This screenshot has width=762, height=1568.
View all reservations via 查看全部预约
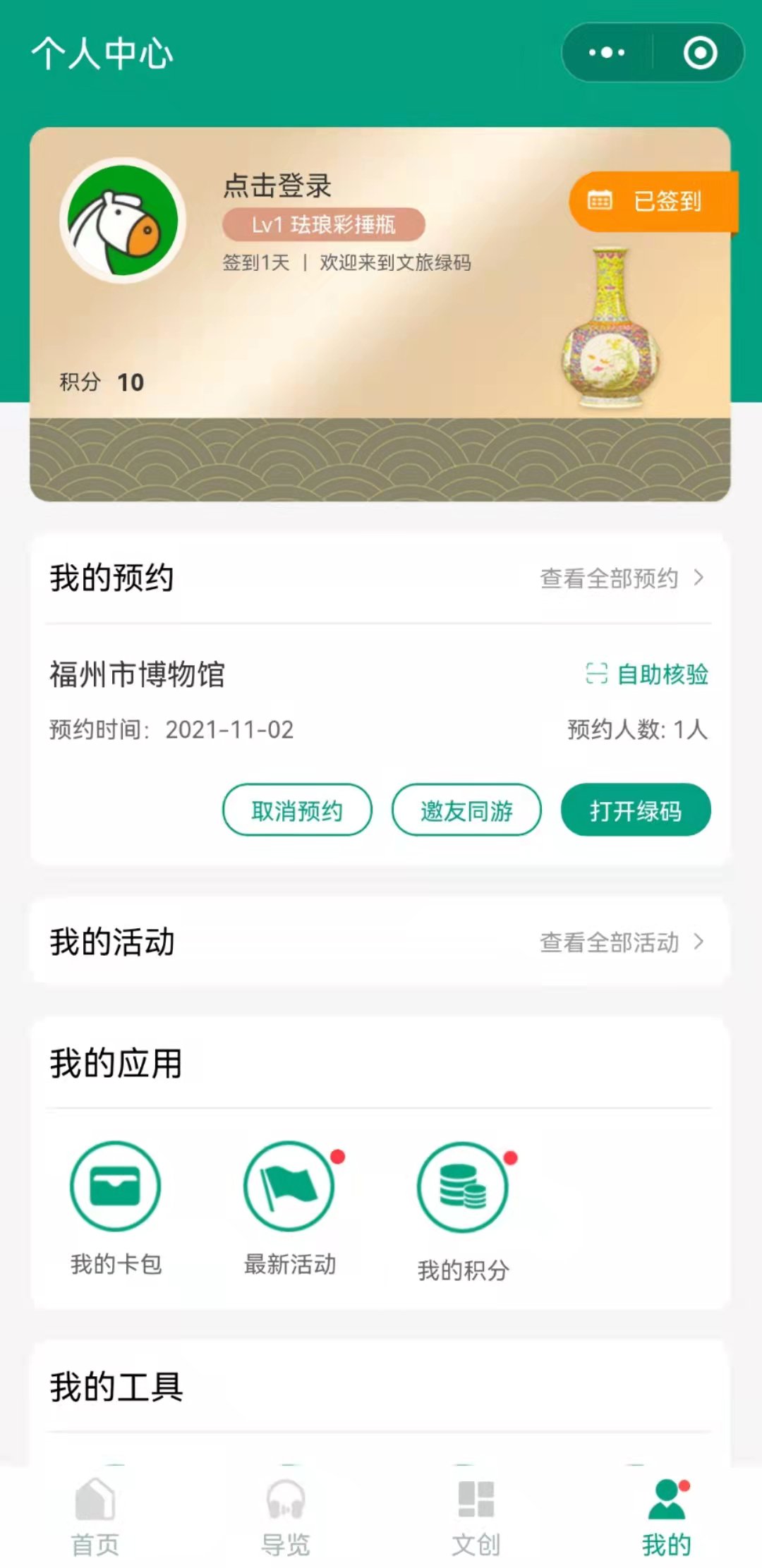(x=622, y=578)
